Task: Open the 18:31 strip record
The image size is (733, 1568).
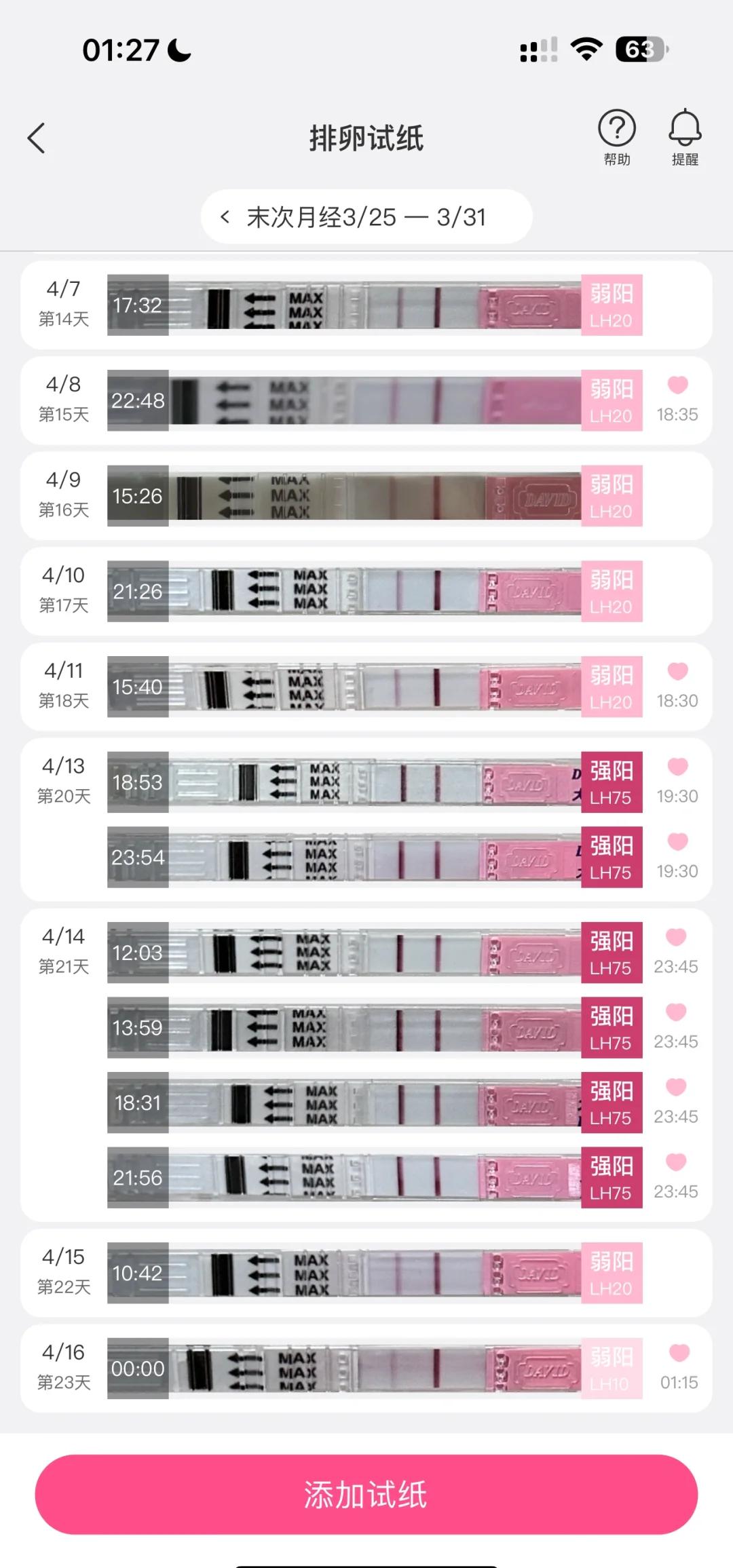Action: coord(375,1103)
